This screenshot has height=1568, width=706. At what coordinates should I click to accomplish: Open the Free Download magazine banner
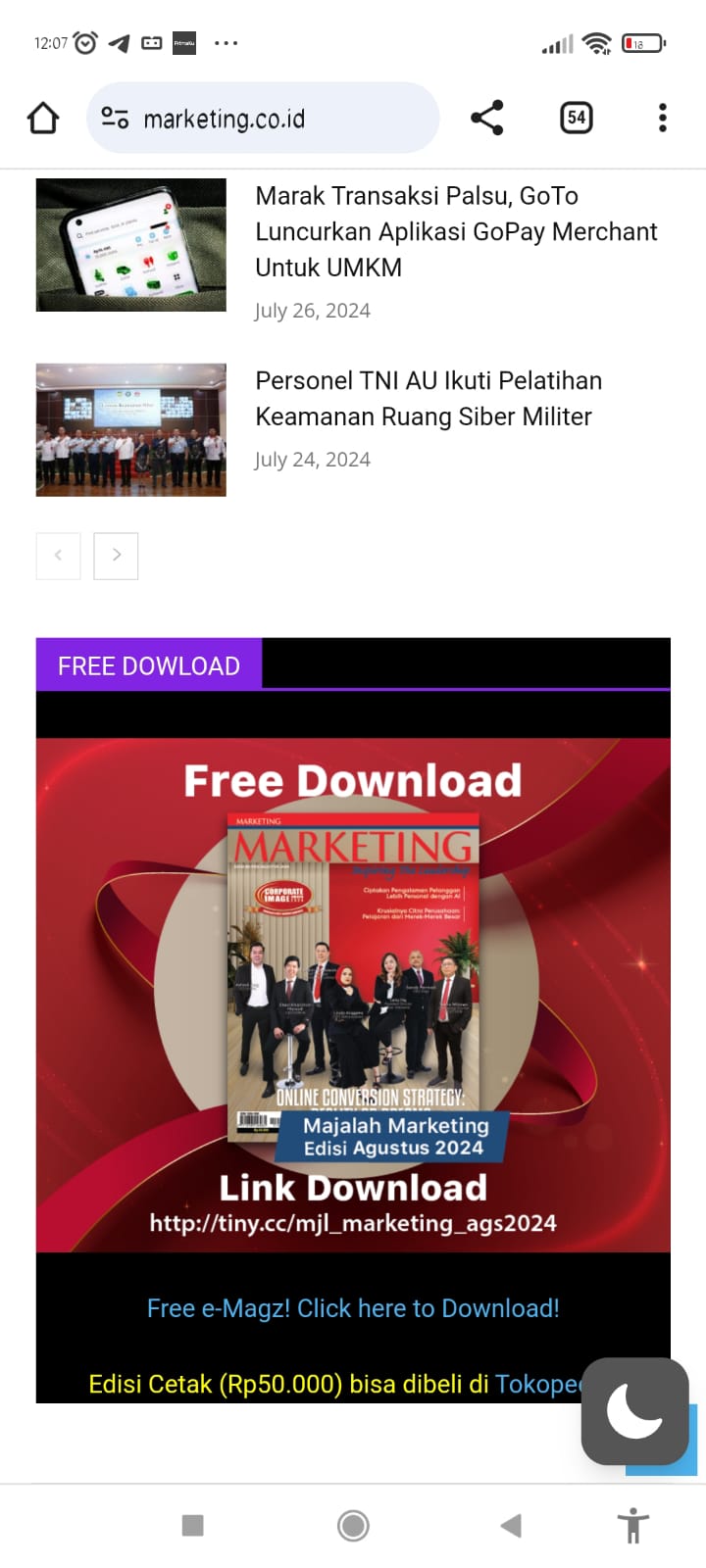point(353,994)
